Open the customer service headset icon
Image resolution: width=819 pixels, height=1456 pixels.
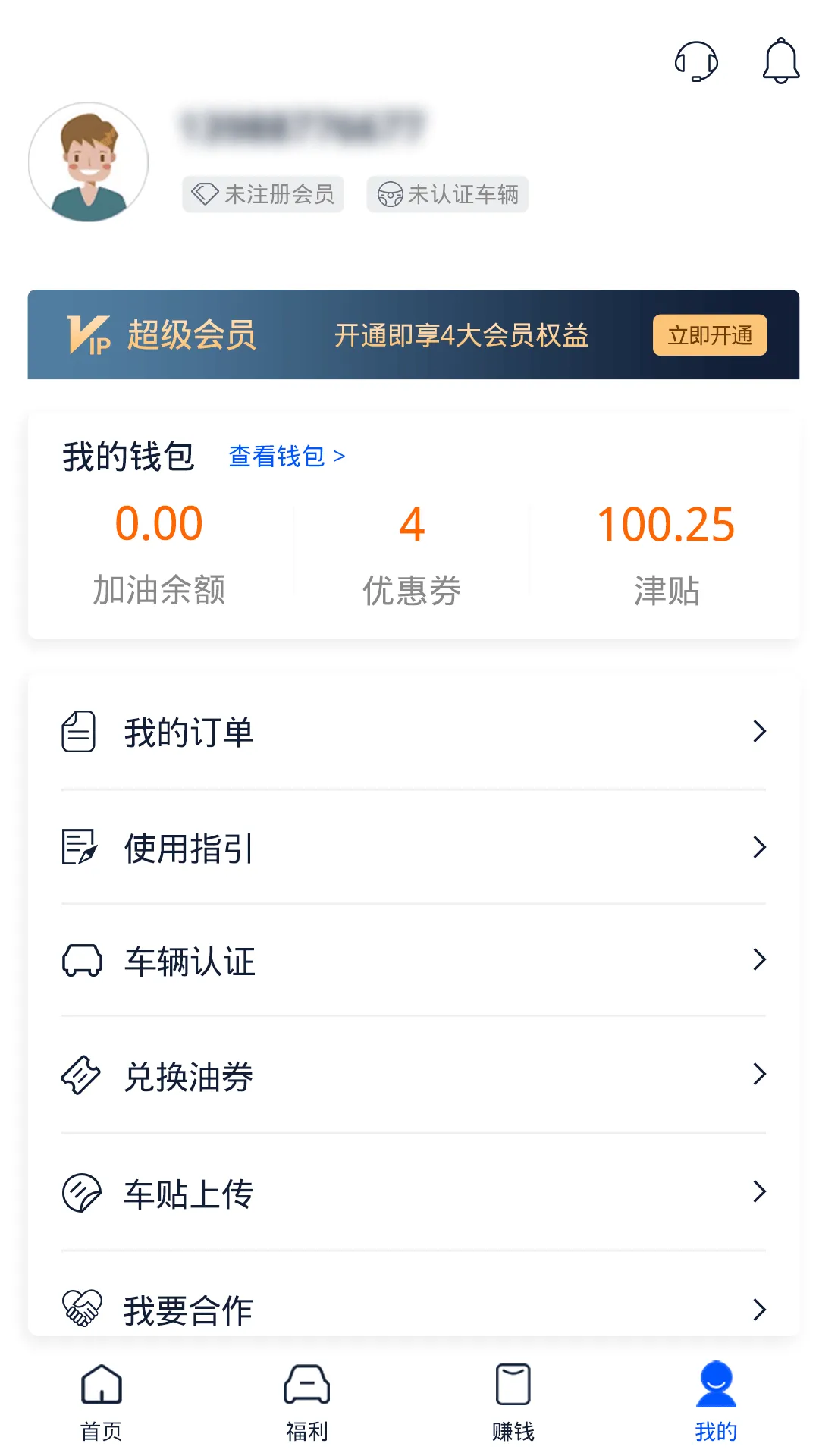tap(696, 62)
